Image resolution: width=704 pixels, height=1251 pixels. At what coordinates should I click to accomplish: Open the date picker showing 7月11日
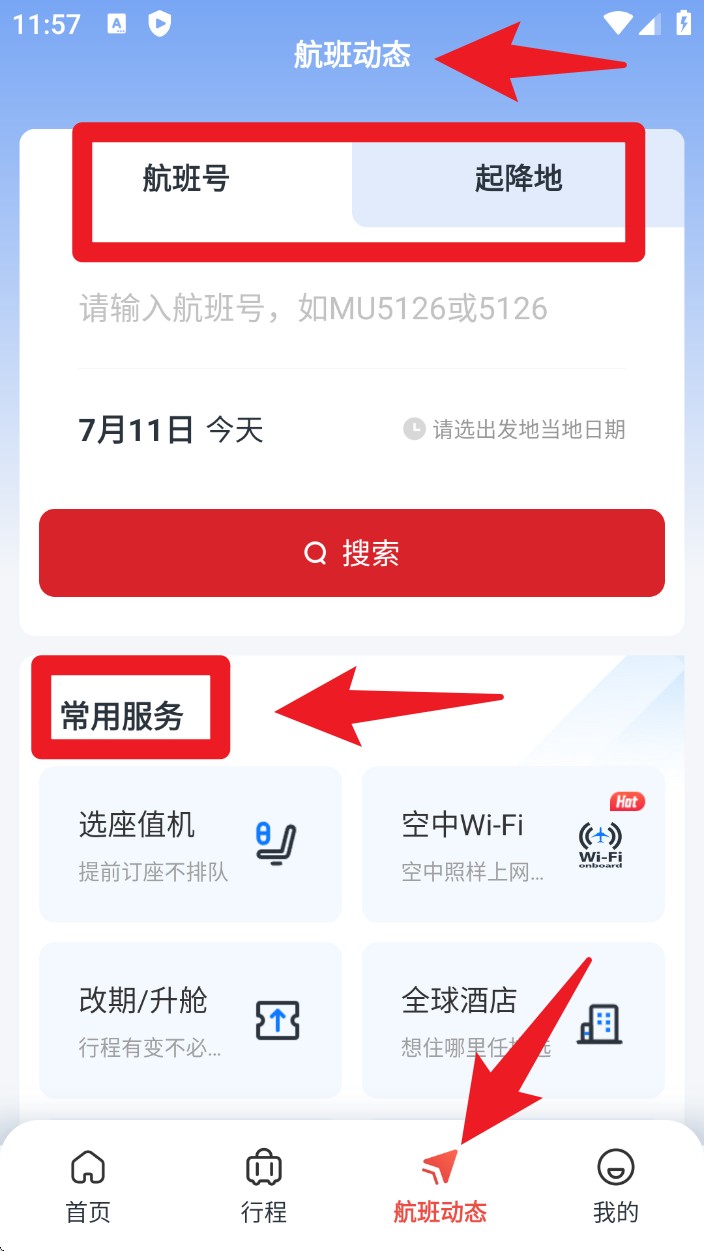[x=171, y=430]
